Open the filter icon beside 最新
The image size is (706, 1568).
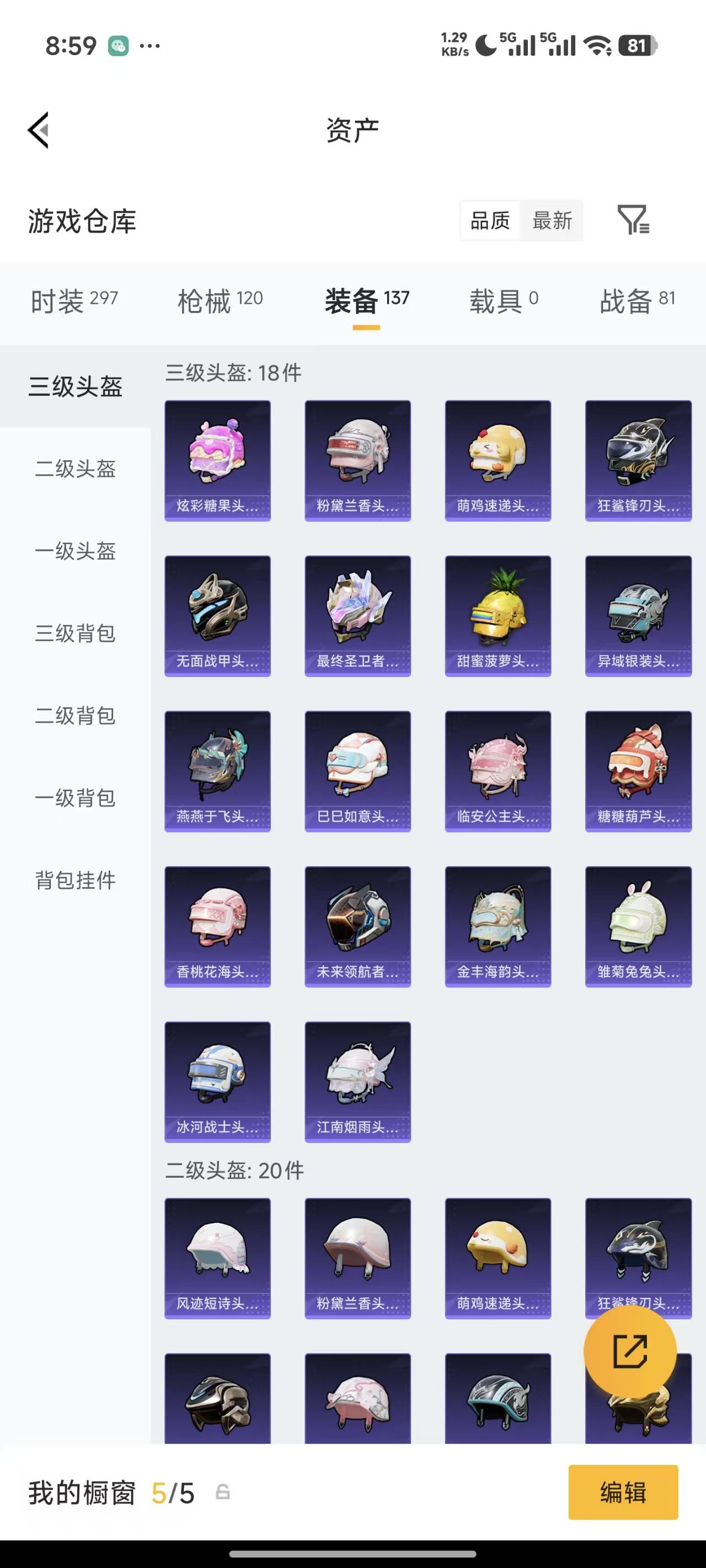[633, 220]
